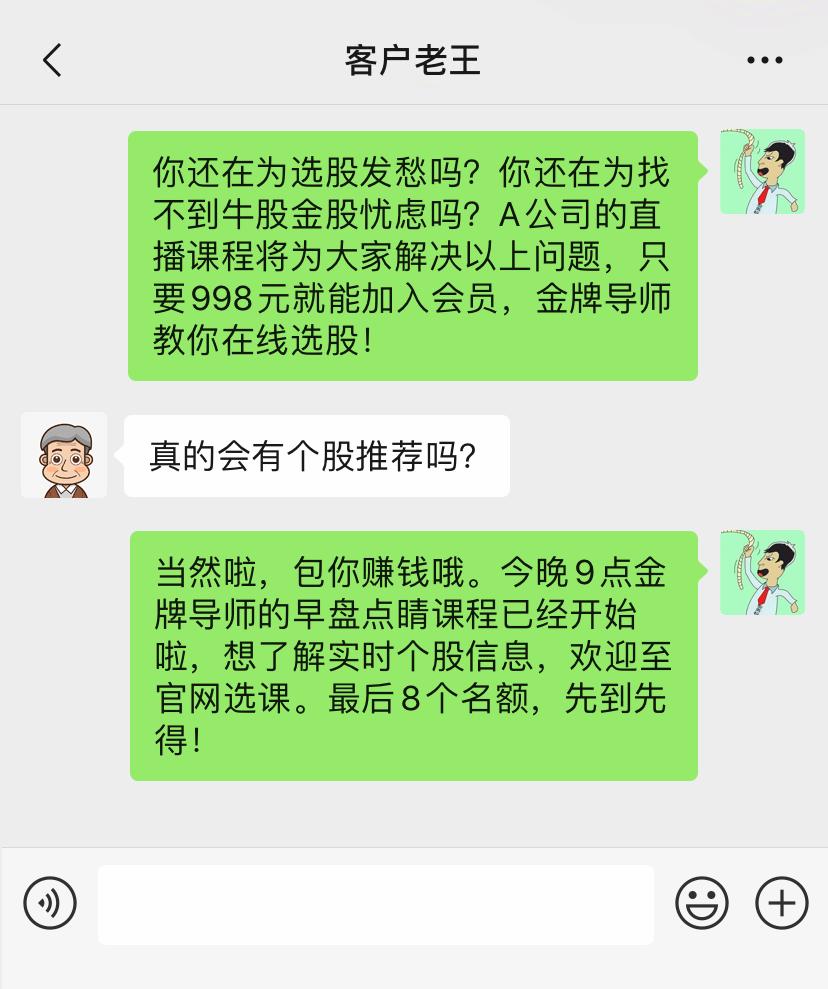
Task: Switch to voice input with the audio icon
Action: tap(49, 903)
